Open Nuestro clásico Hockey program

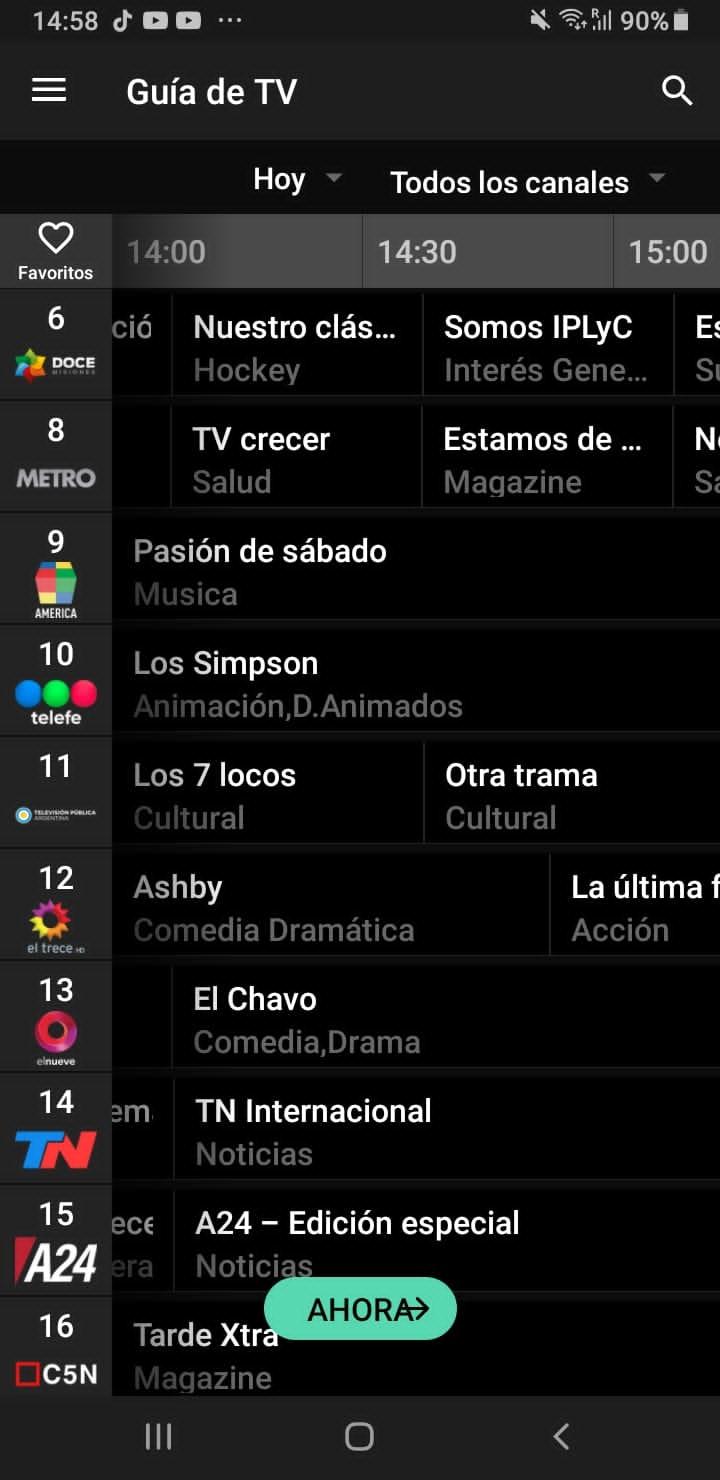[x=296, y=347]
